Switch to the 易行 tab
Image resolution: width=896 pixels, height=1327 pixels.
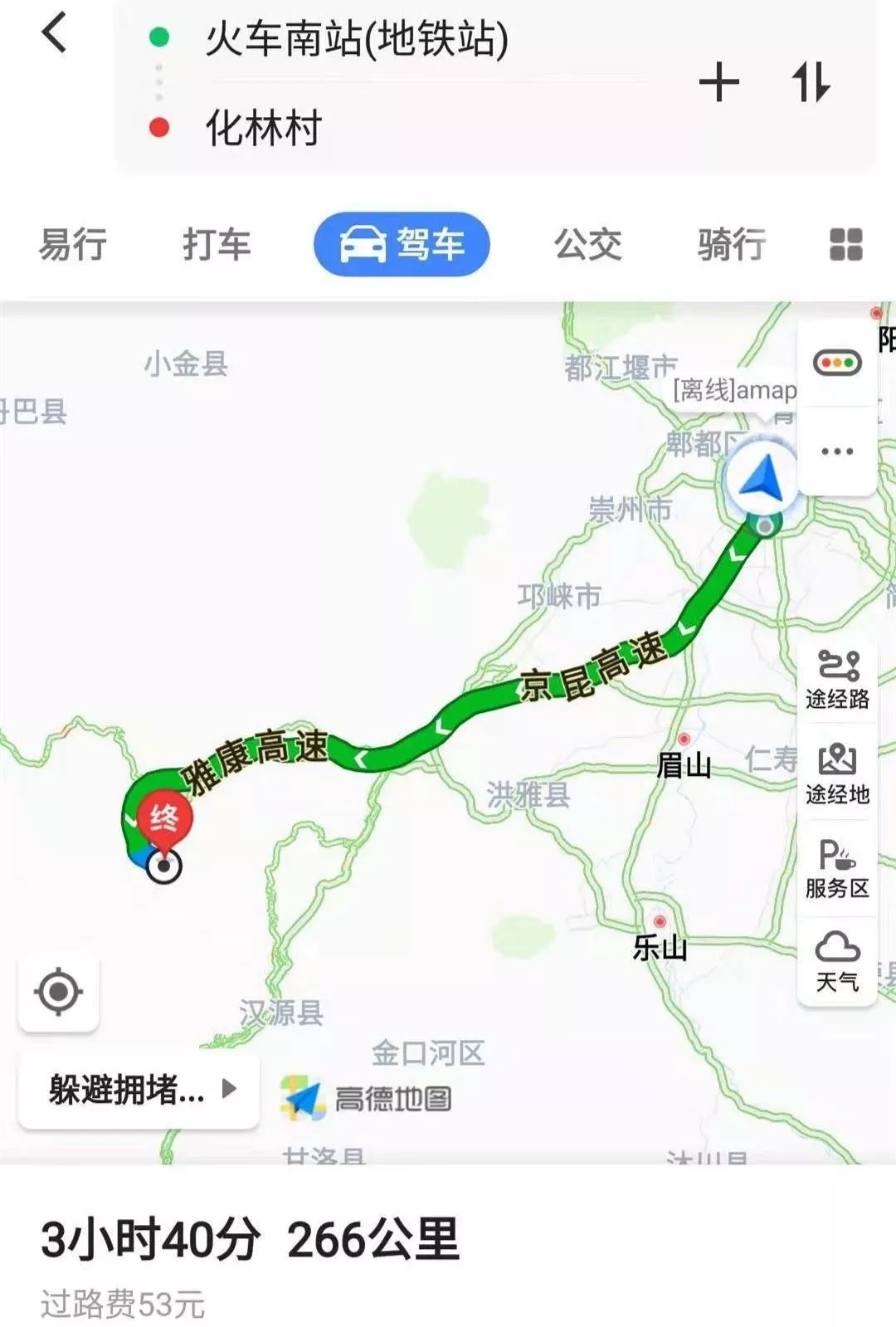(x=73, y=245)
